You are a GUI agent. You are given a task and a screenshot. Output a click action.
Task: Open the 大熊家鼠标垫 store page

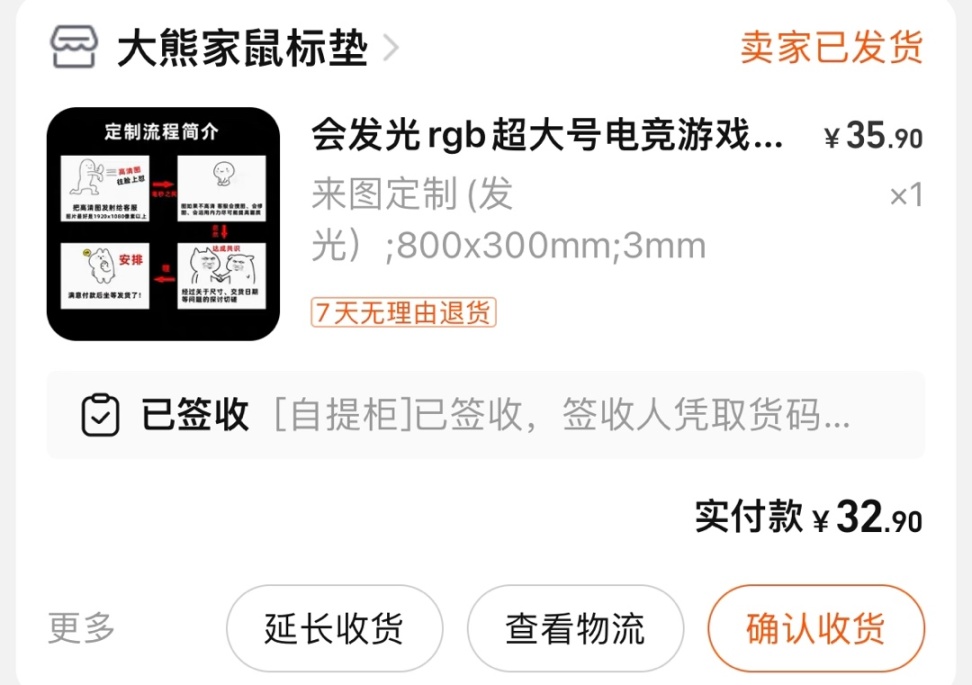pyautogui.click(x=242, y=48)
